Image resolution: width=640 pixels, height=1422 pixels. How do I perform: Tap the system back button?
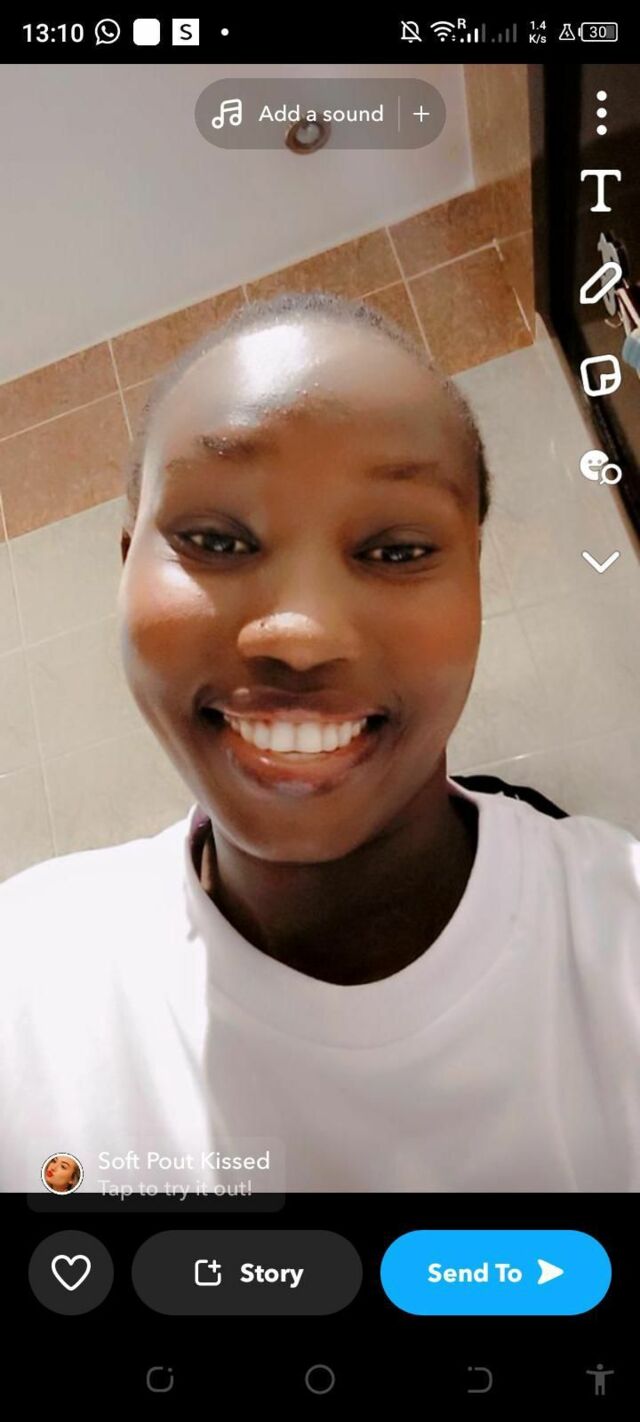coord(480,1380)
